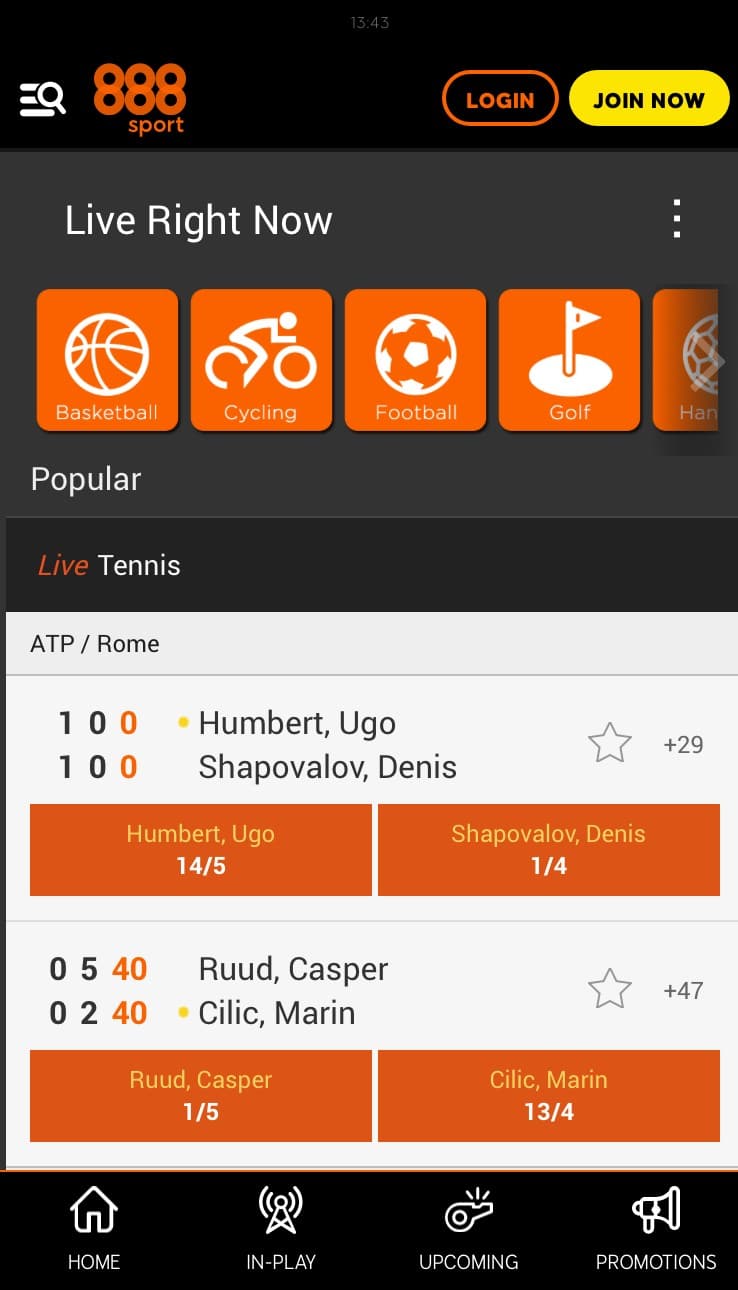738x1290 pixels.
Task: Open the search menu icon top left
Action: [x=42, y=99]
